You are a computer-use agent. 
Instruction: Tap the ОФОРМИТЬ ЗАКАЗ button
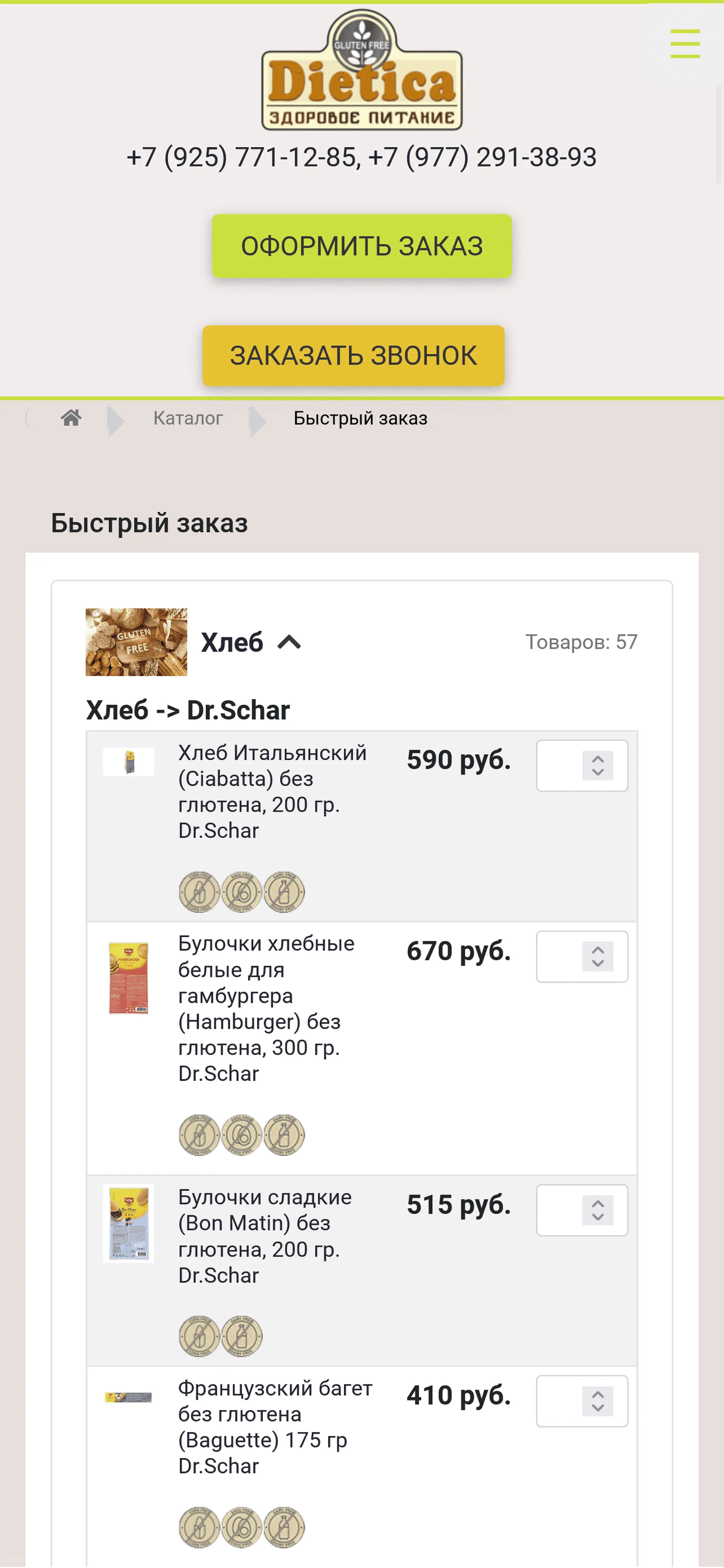click(x=362, y=246)
